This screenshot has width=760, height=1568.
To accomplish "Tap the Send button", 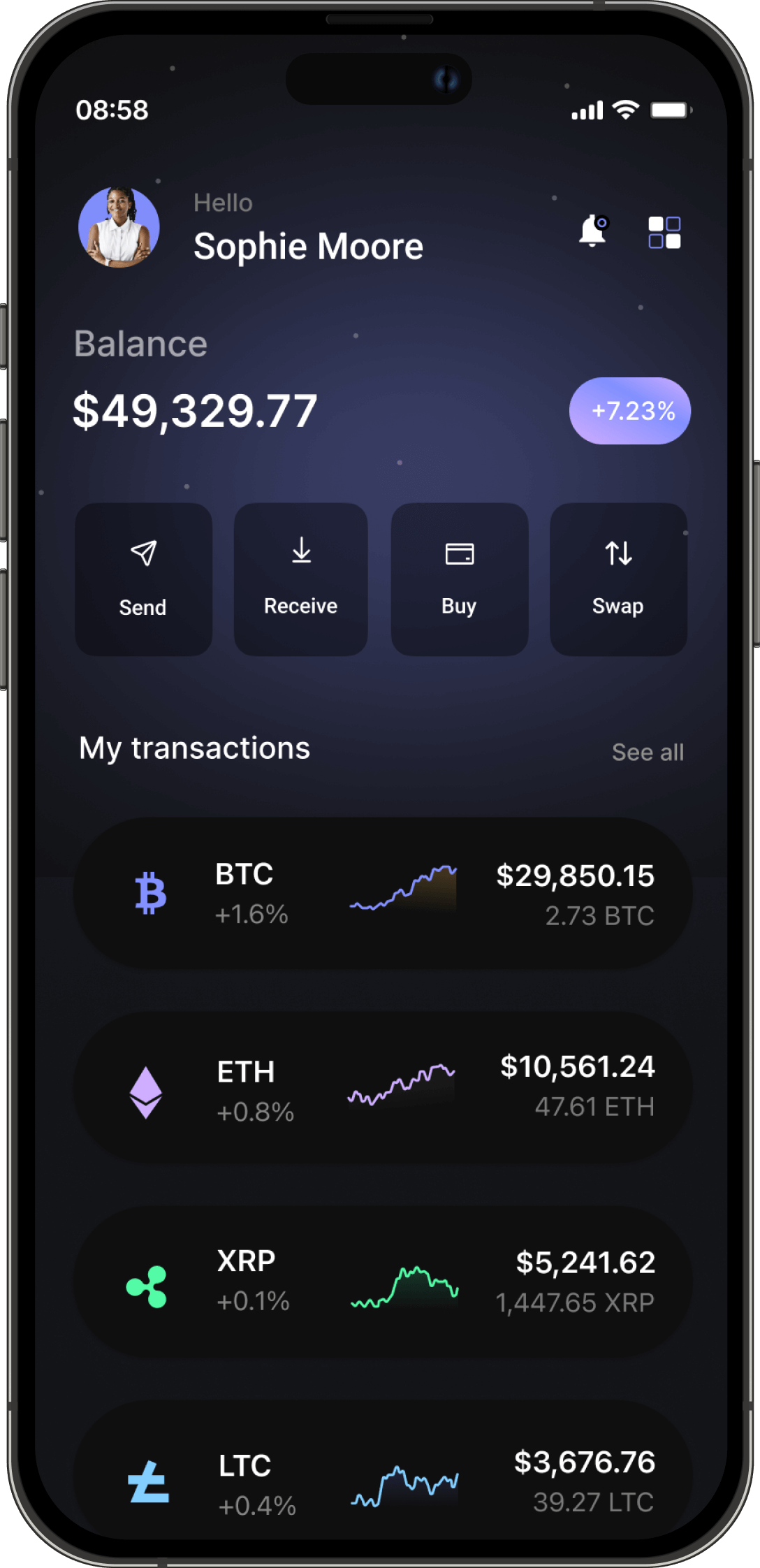I will (143, 579).
